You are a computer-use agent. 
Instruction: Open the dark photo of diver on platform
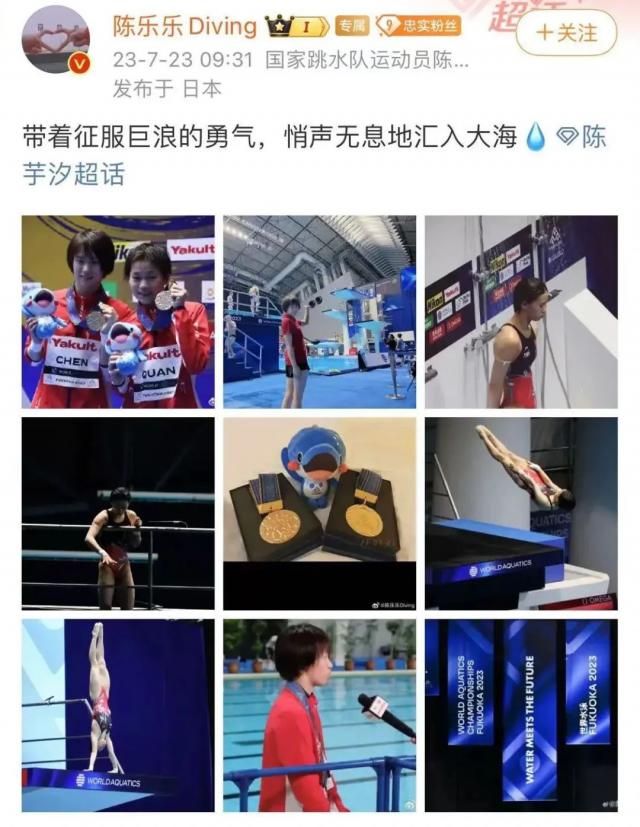tap(118, 513)
